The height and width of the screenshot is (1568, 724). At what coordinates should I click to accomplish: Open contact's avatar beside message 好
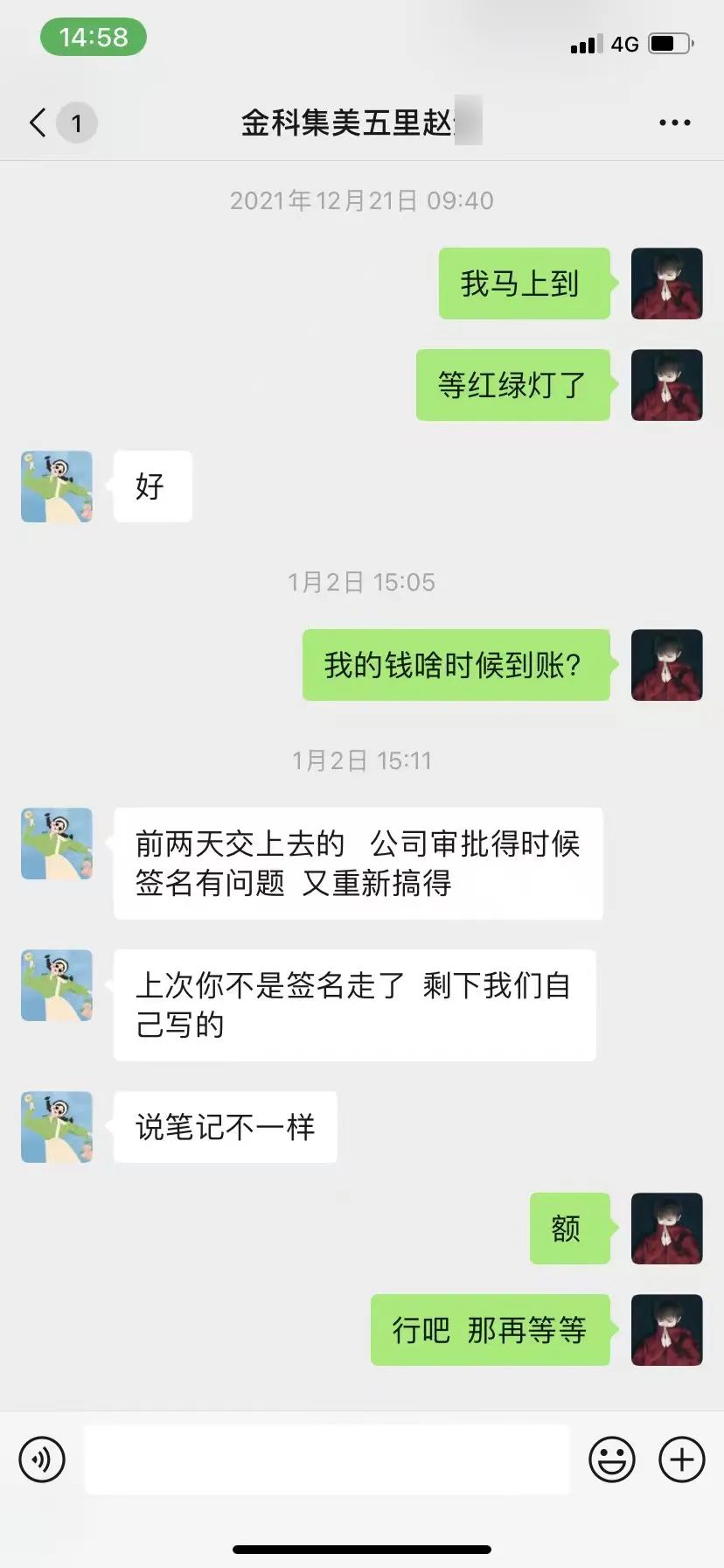57,486
